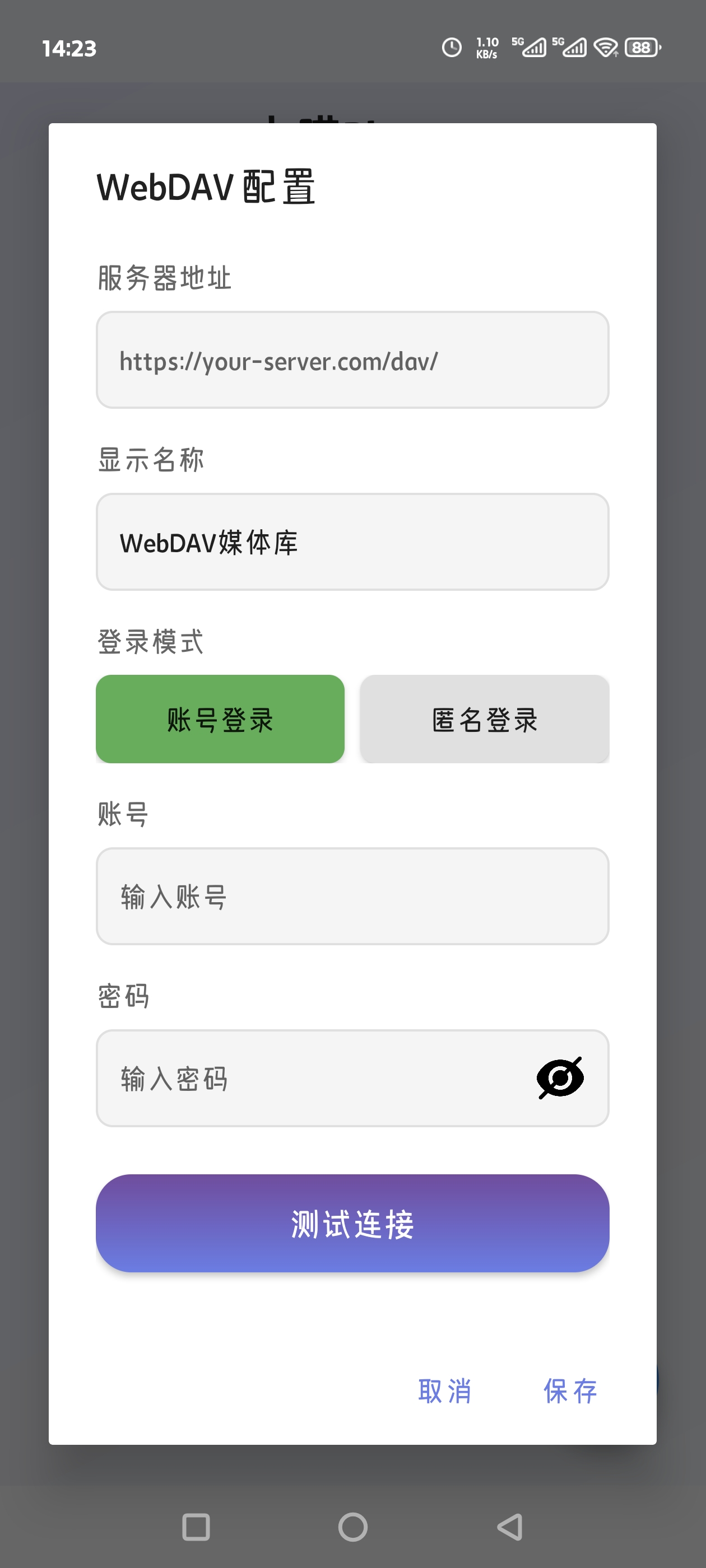
Task: Switch to 匿名登录 anonymous login
Action: (x=484, y=719)
